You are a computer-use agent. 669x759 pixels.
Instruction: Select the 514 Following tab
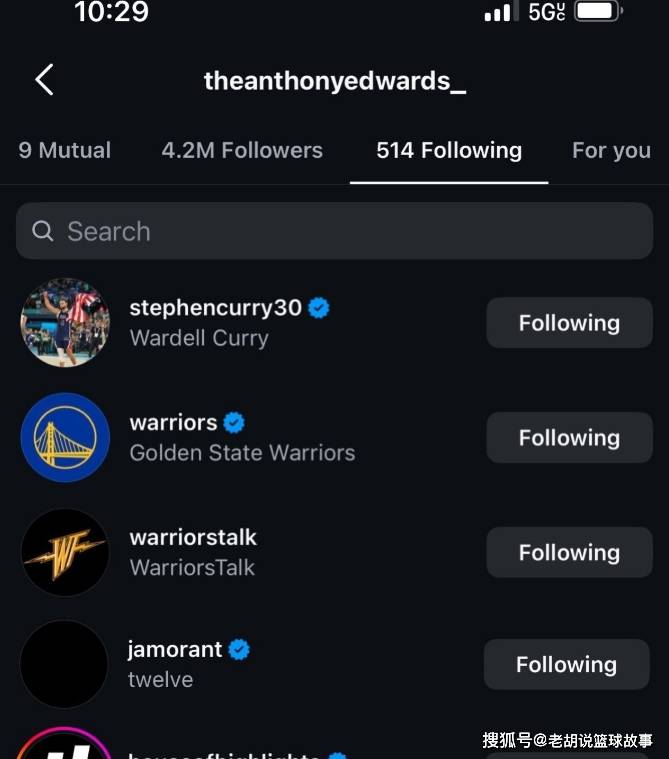pyautogui.click(x=449, y=151)
